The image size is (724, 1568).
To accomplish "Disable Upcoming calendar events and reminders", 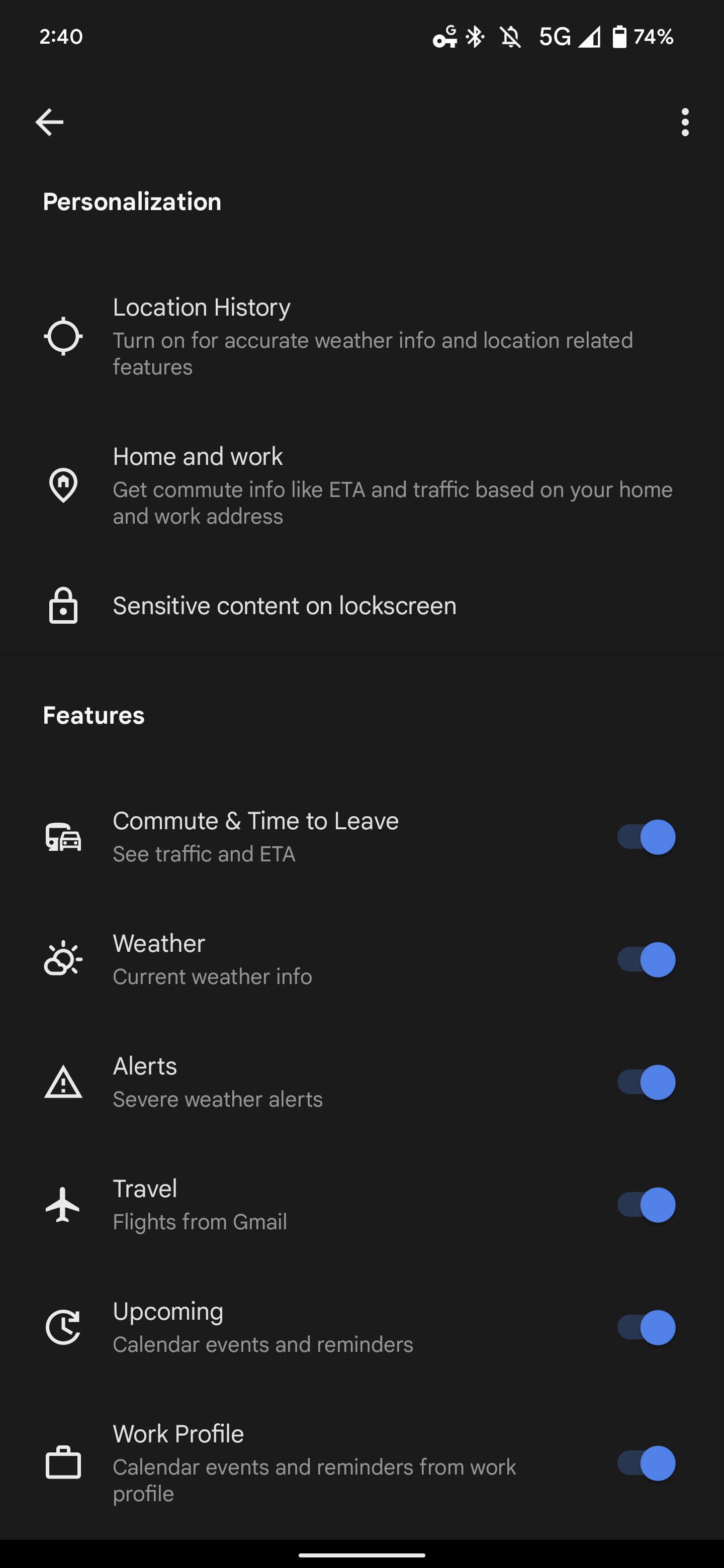I will pyautogui.click(x=646, y=1327).
